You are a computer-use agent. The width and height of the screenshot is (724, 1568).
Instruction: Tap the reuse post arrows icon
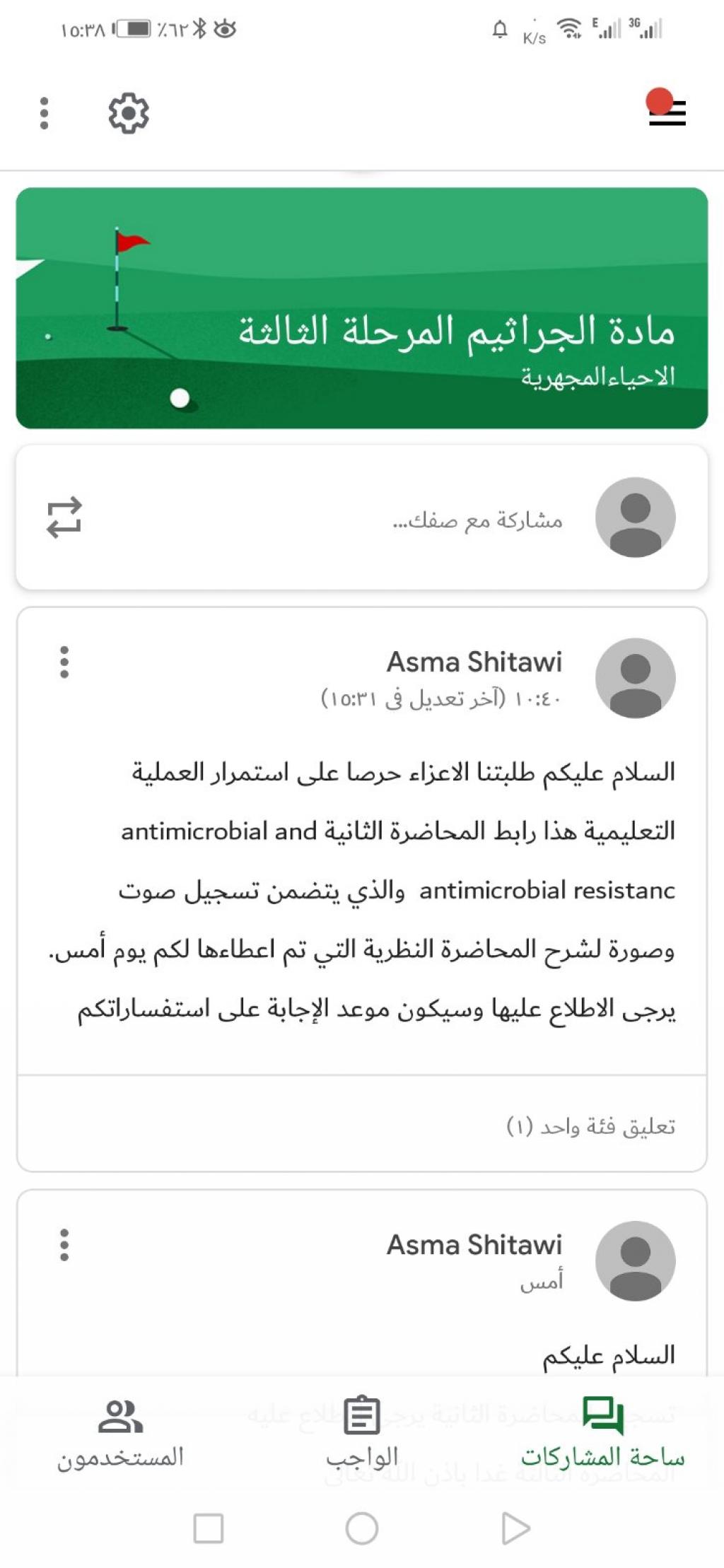(64, 517)
